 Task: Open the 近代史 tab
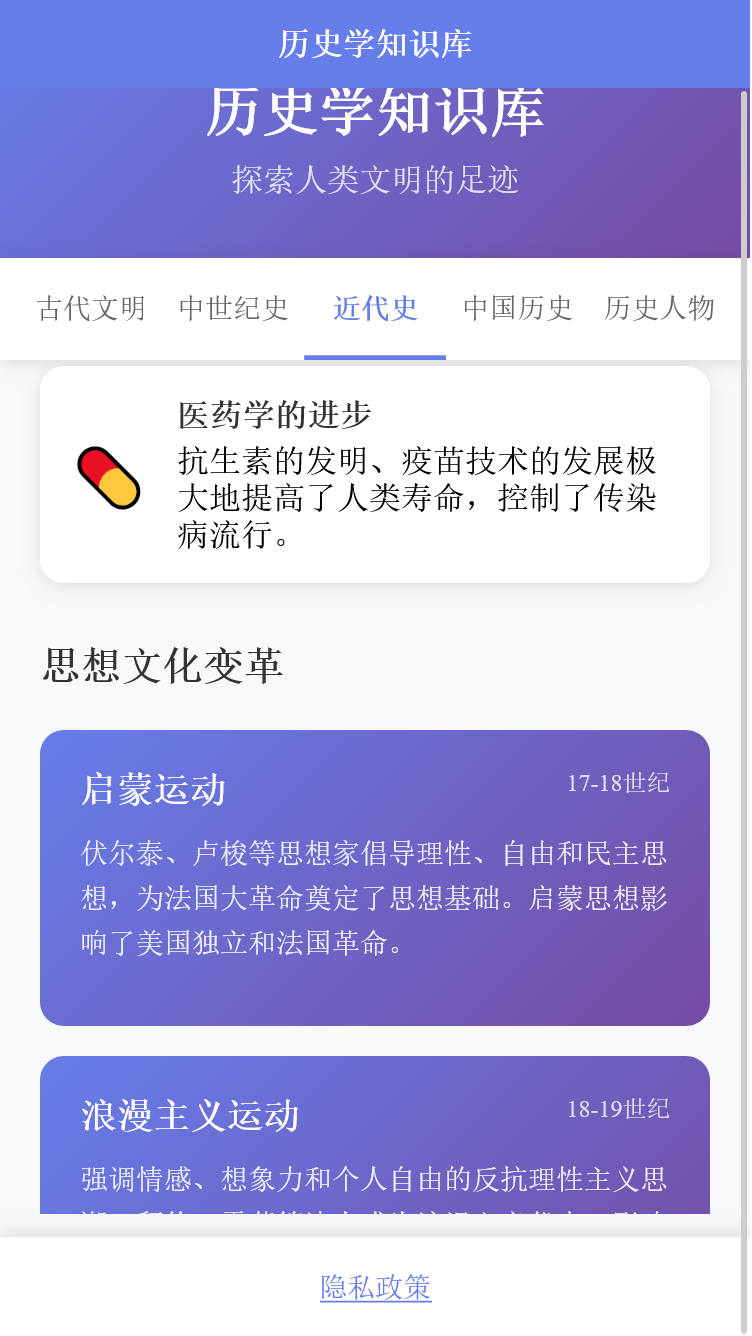coord(375,309)
